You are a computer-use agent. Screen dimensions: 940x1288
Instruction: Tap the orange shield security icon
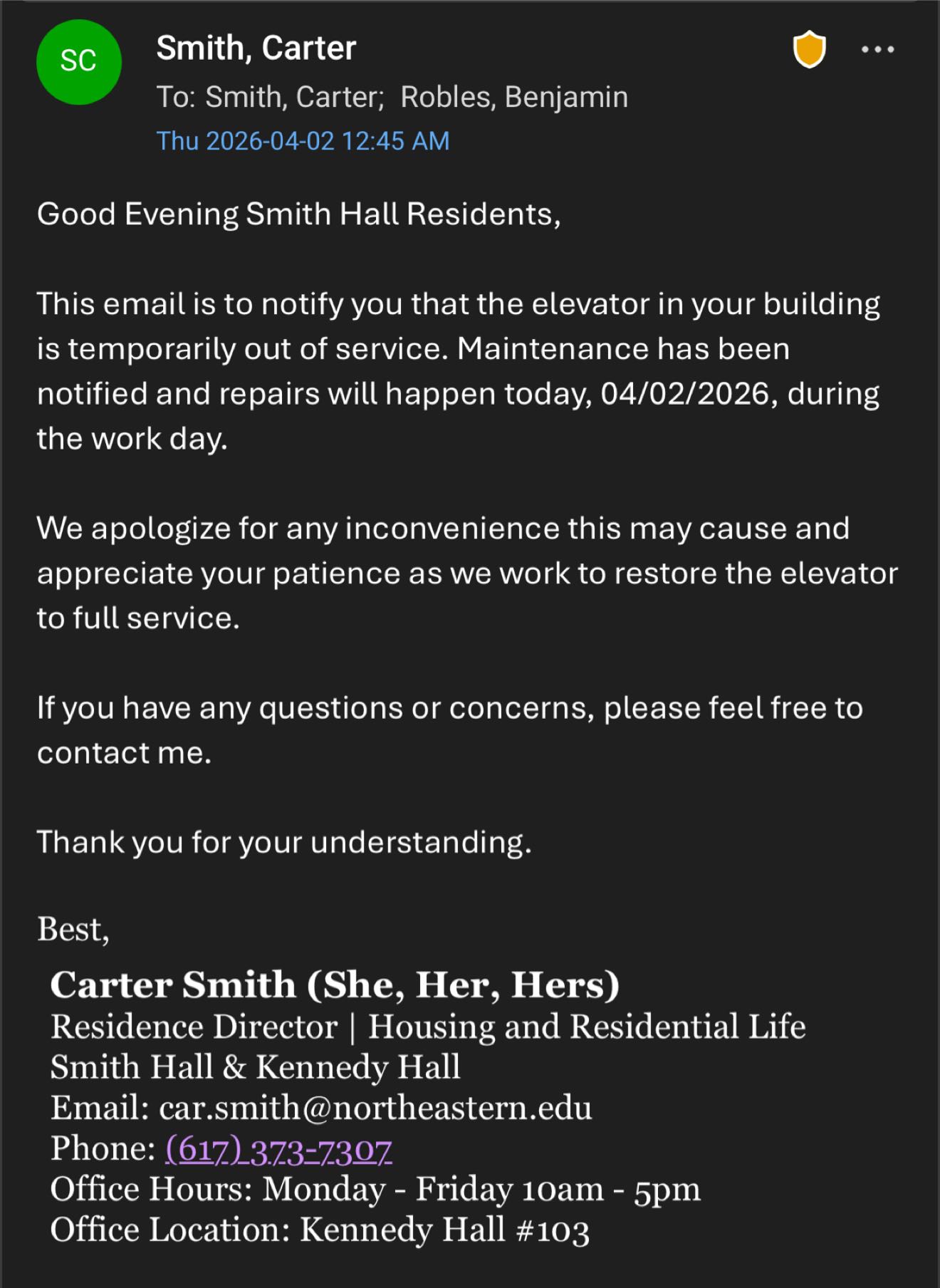tap(809, 51)
